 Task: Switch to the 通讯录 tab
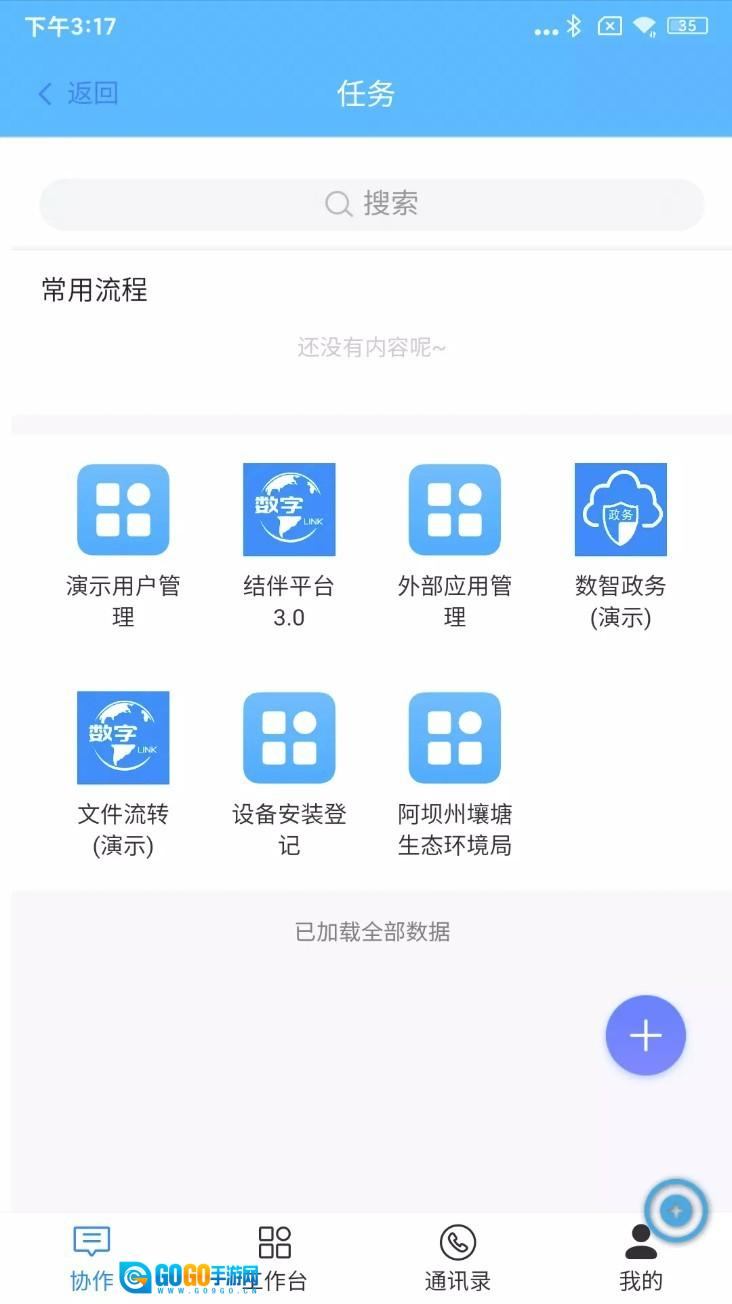[457, 1258]
